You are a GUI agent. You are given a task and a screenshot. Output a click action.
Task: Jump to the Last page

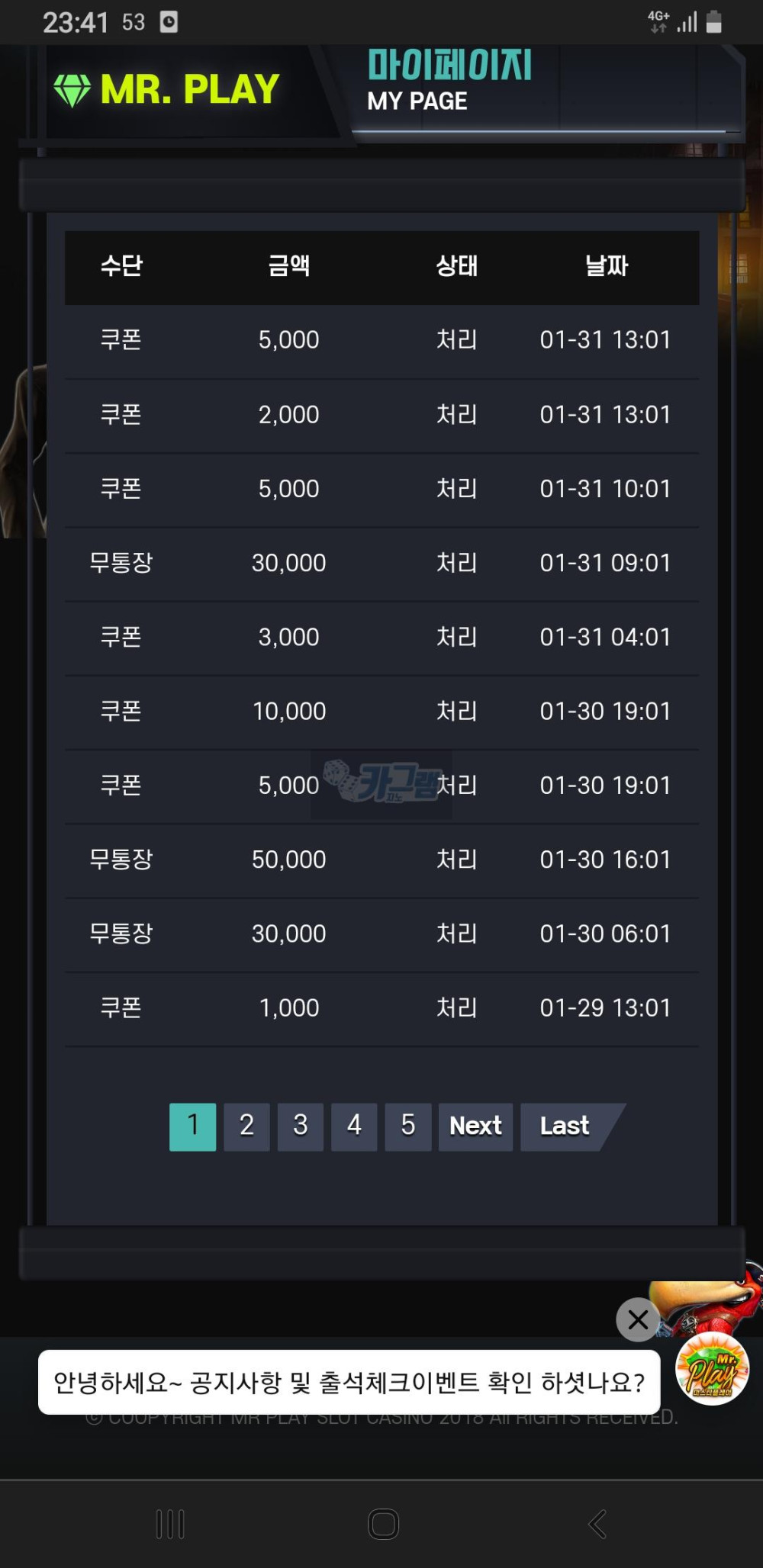click(565, 1126)
